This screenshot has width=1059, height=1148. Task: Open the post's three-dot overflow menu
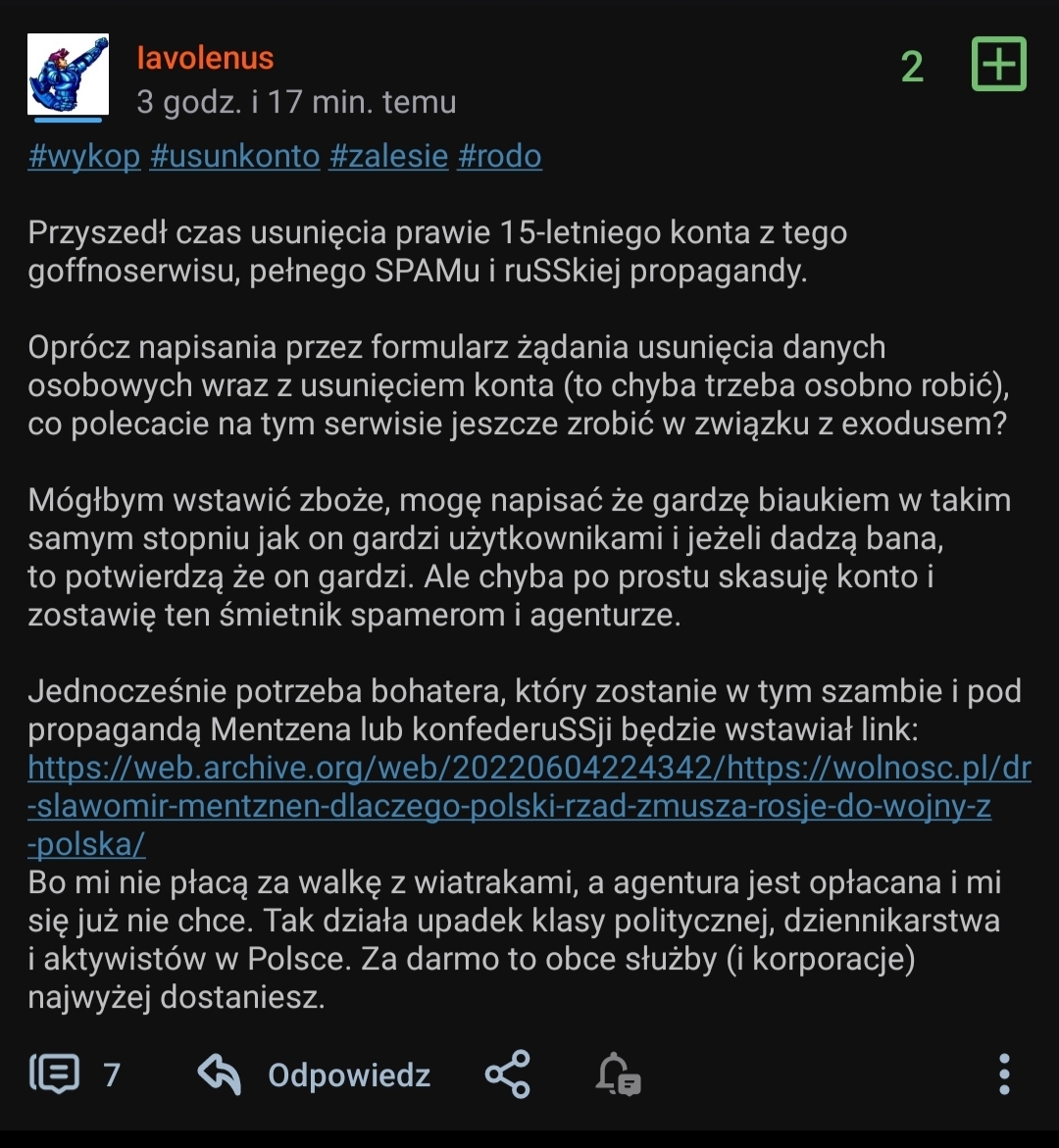click(x=1003, y=1074)
